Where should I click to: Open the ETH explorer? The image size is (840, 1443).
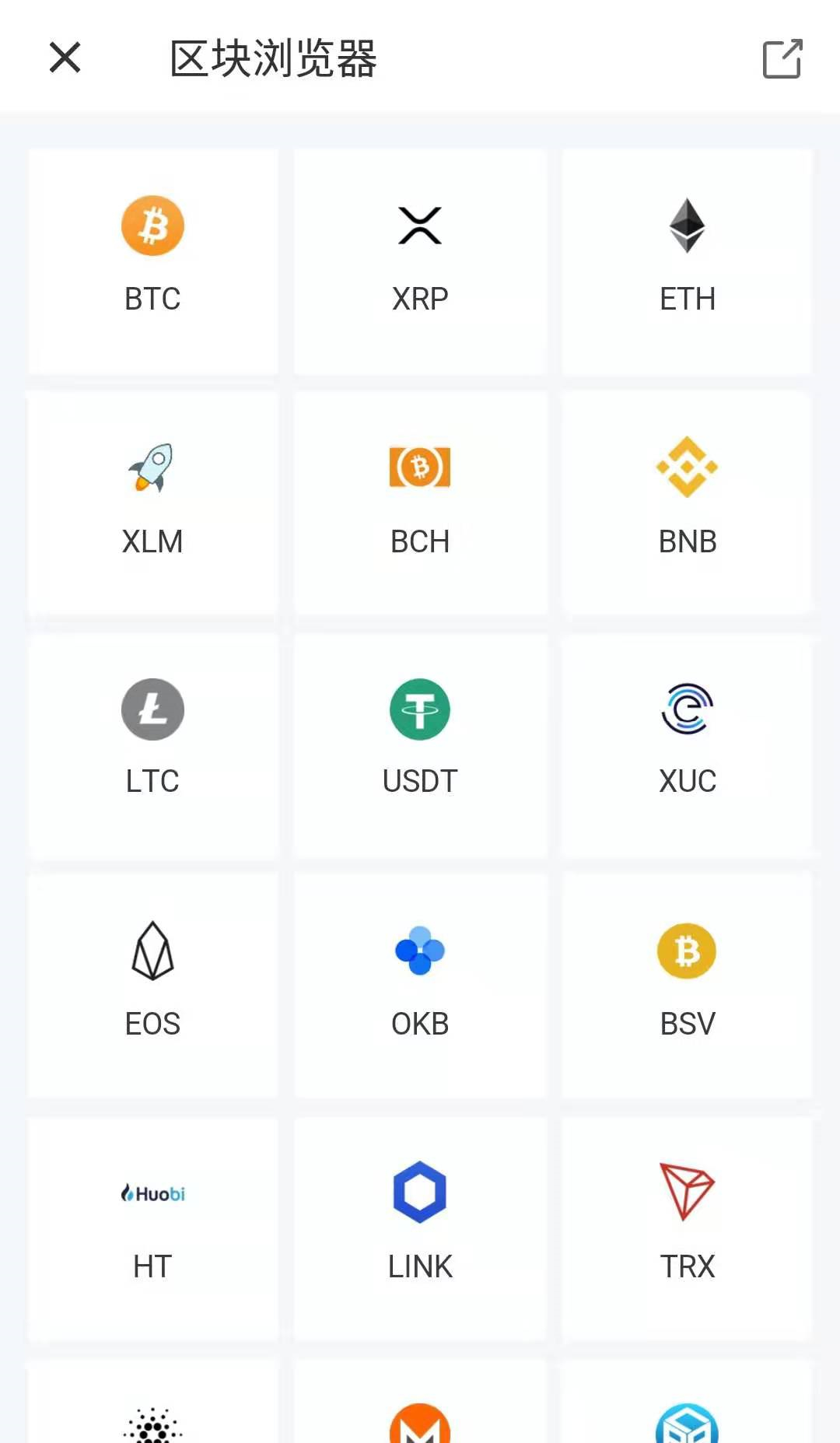click(688, 261)
